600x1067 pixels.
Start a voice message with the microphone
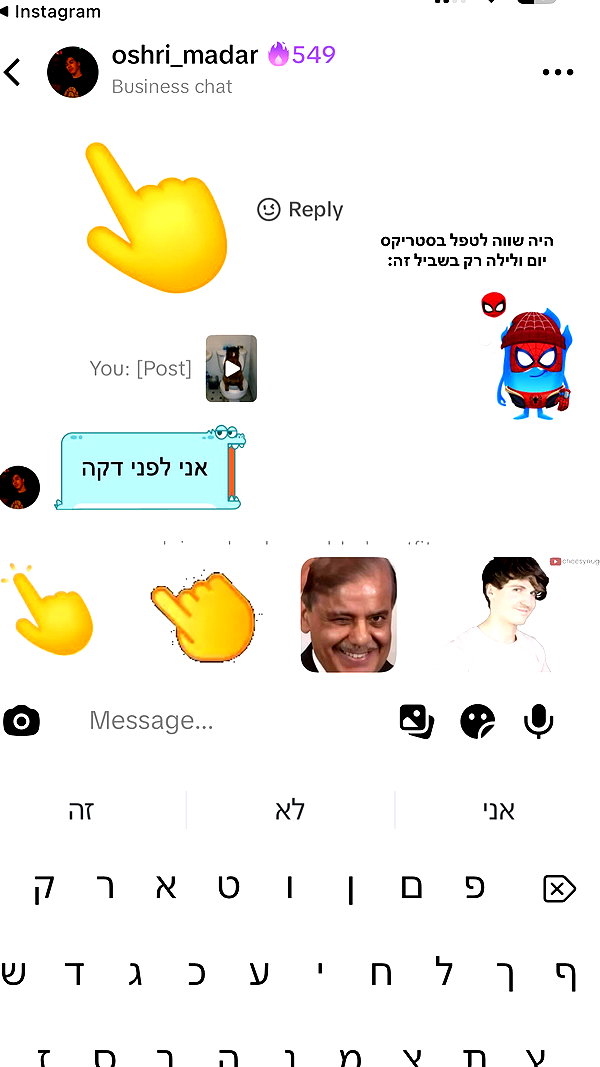click(x=539, y=721)
